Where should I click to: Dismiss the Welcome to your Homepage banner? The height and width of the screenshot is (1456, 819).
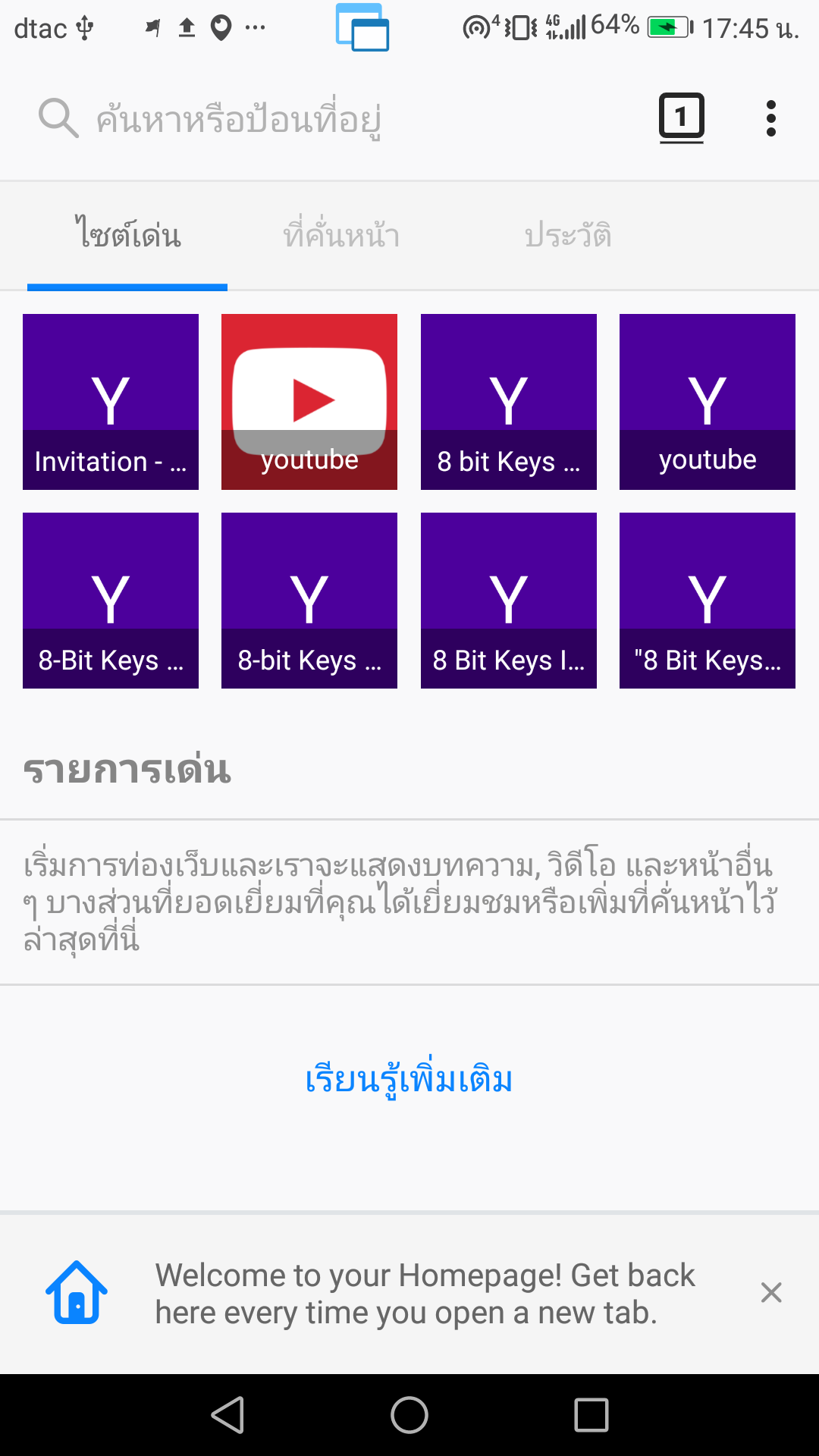click(770, 1292)
